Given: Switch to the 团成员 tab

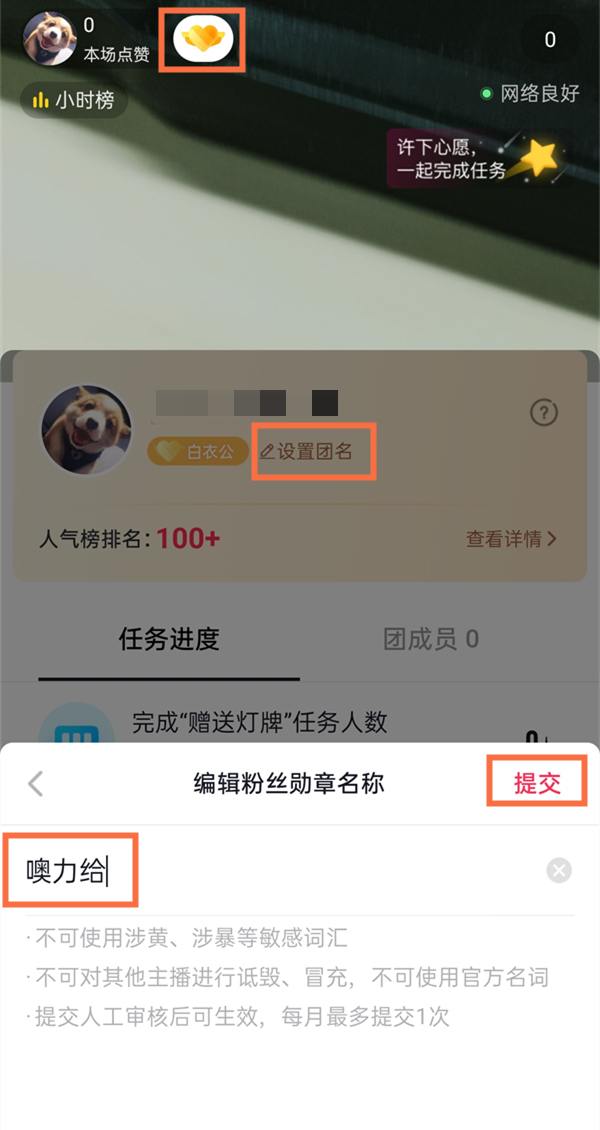Looking at the screenshot, I should pyautogui.click(x=431, y=639).
